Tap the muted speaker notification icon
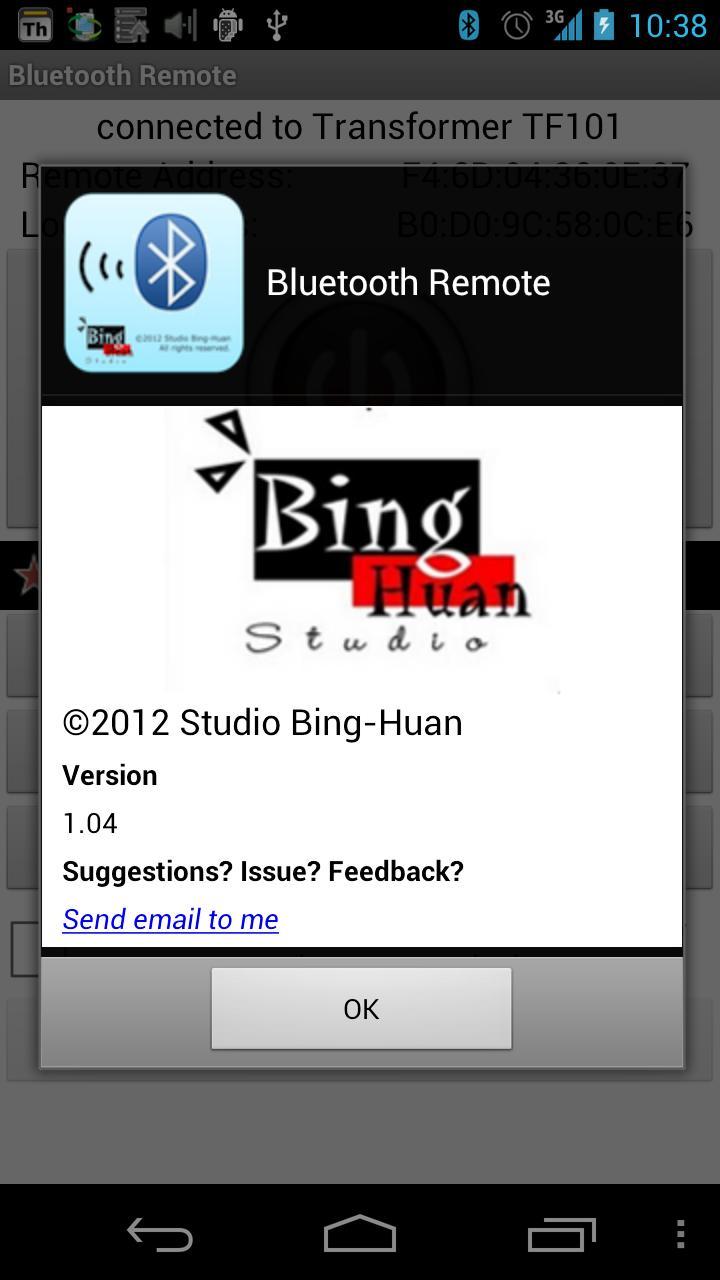Screen dimensions: 720x1280 coord(180,24)
